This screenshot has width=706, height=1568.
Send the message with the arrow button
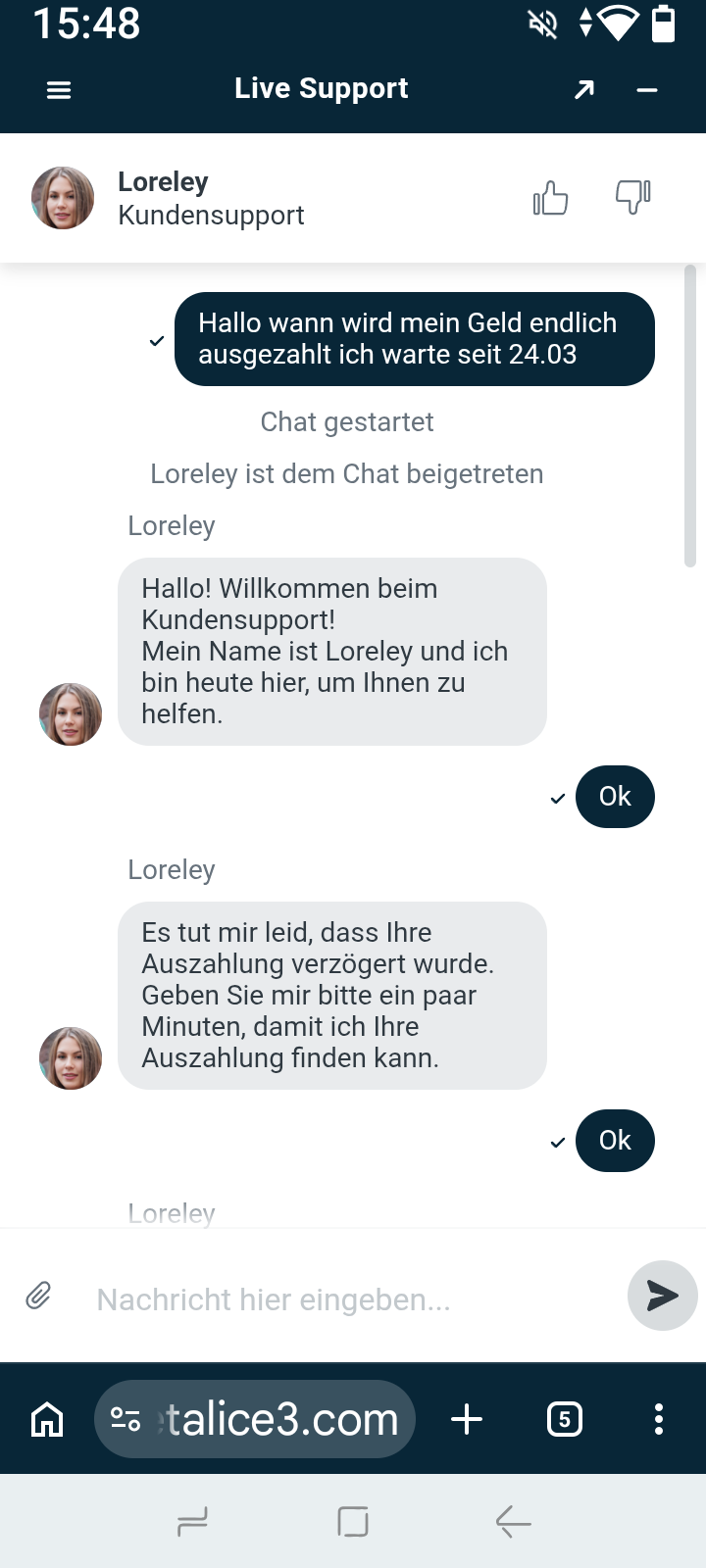(x=662, y=1296)
